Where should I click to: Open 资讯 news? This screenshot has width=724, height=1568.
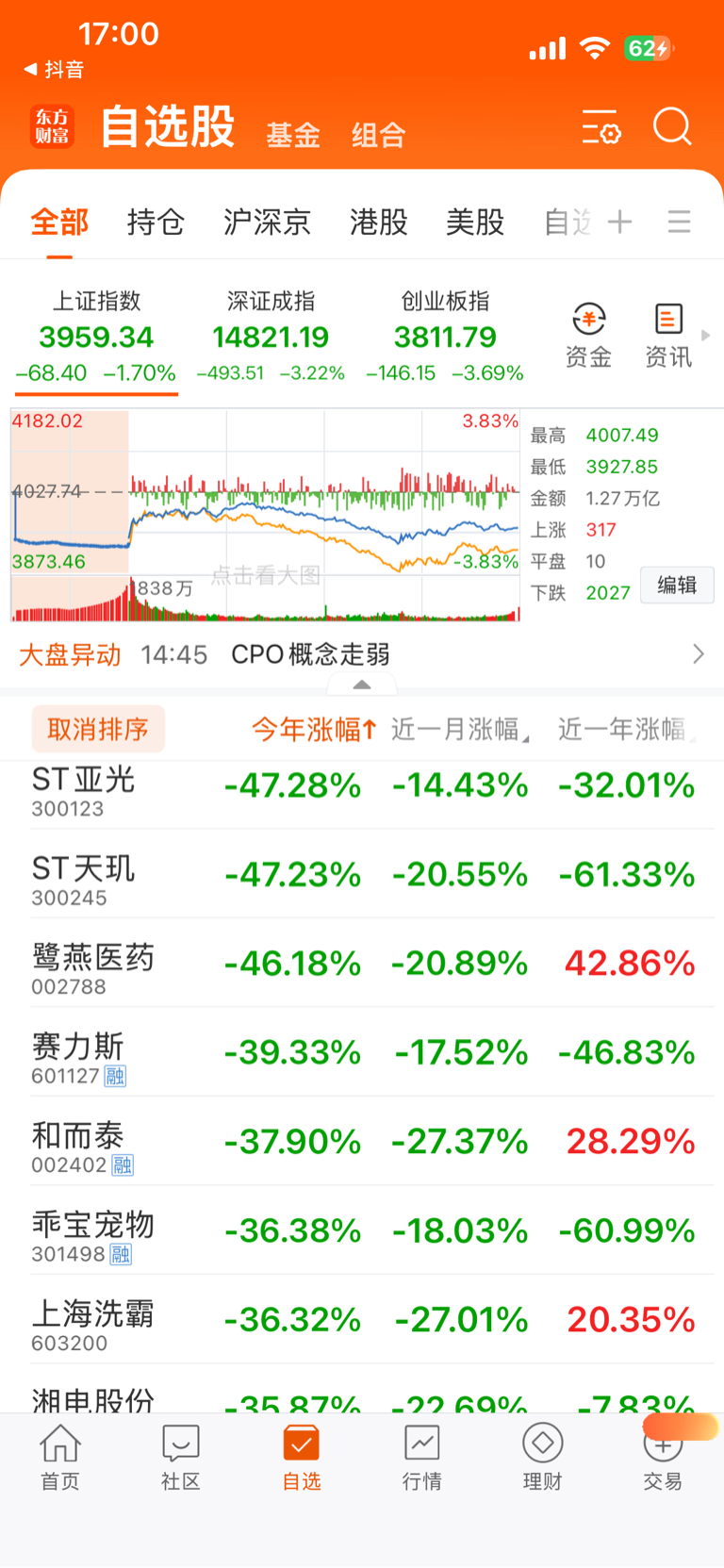point(668,337)
